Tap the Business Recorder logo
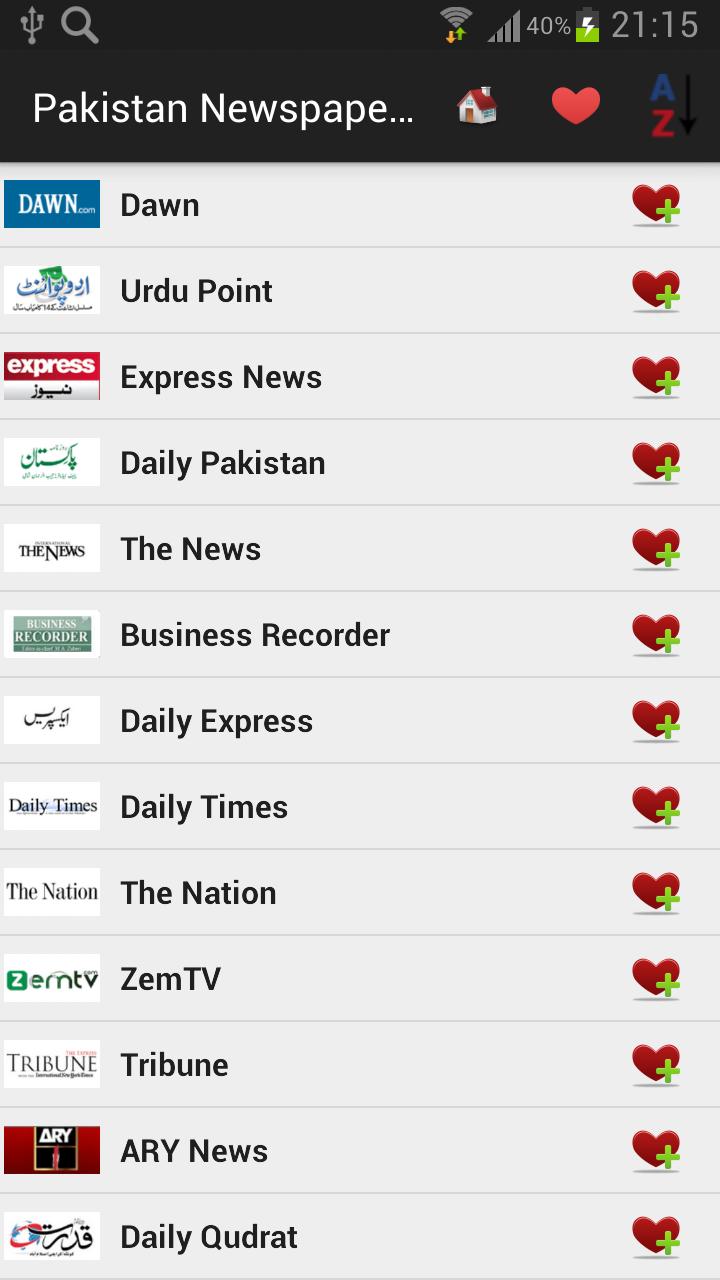 tap(51, 634)
